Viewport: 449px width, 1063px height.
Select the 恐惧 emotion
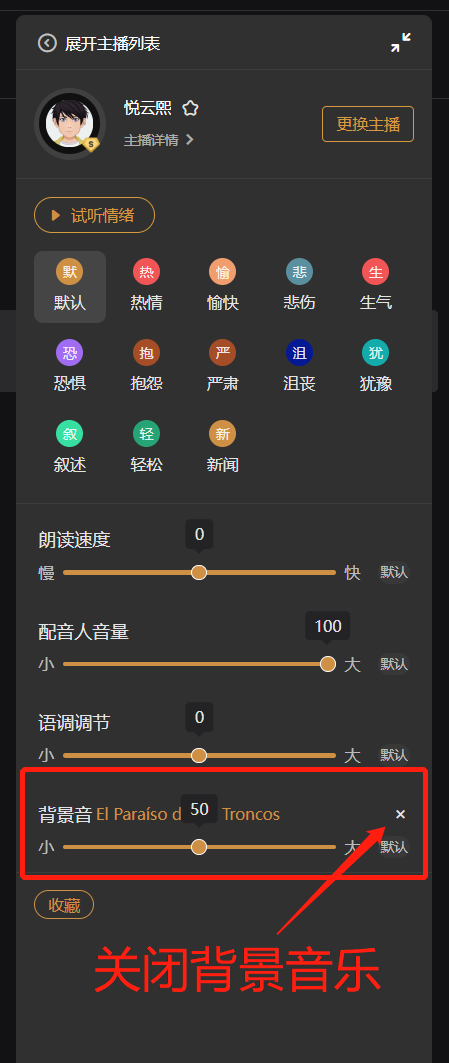coord(70,368)
